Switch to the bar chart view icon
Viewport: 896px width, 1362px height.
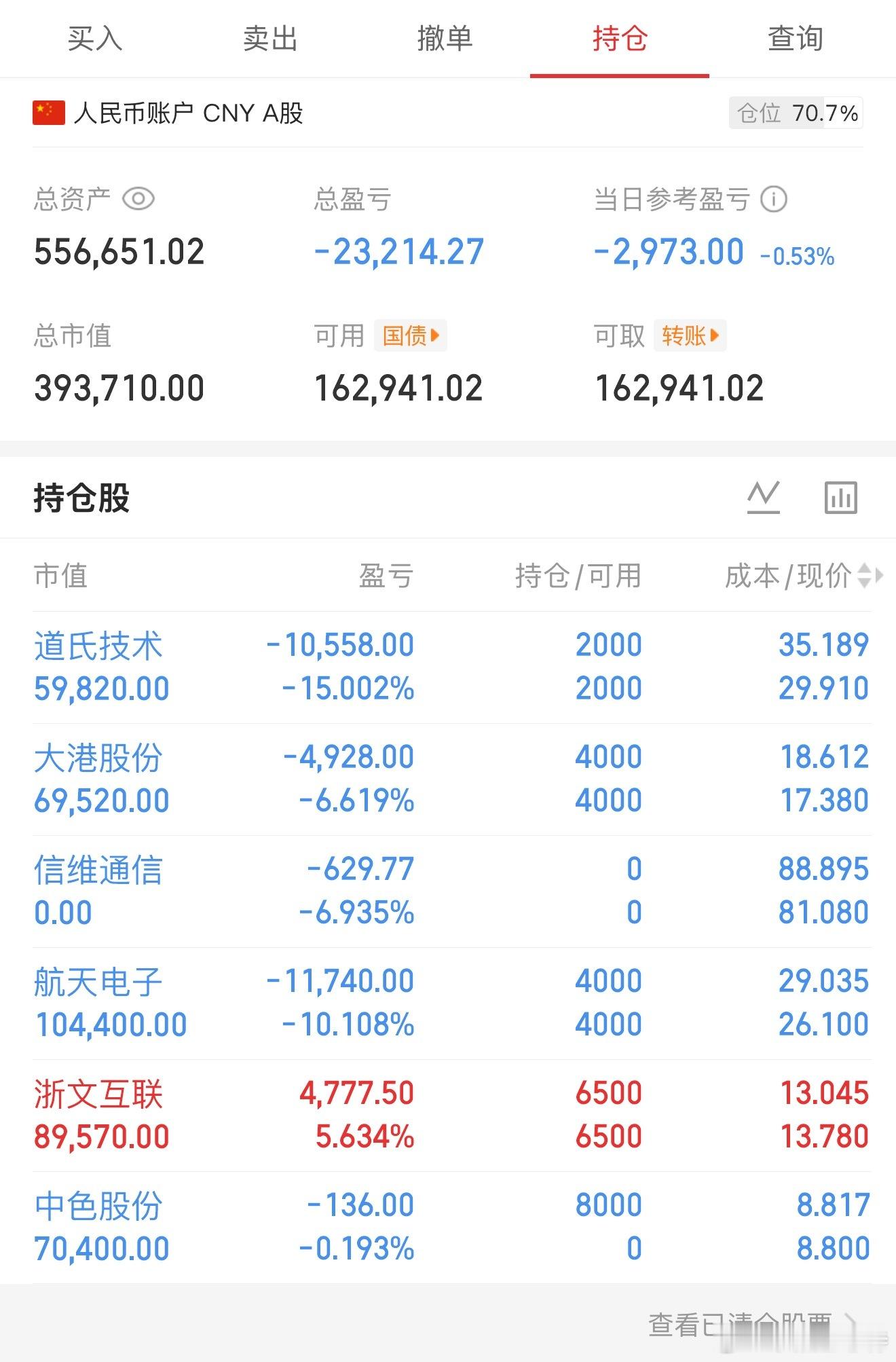click(840, 498)
